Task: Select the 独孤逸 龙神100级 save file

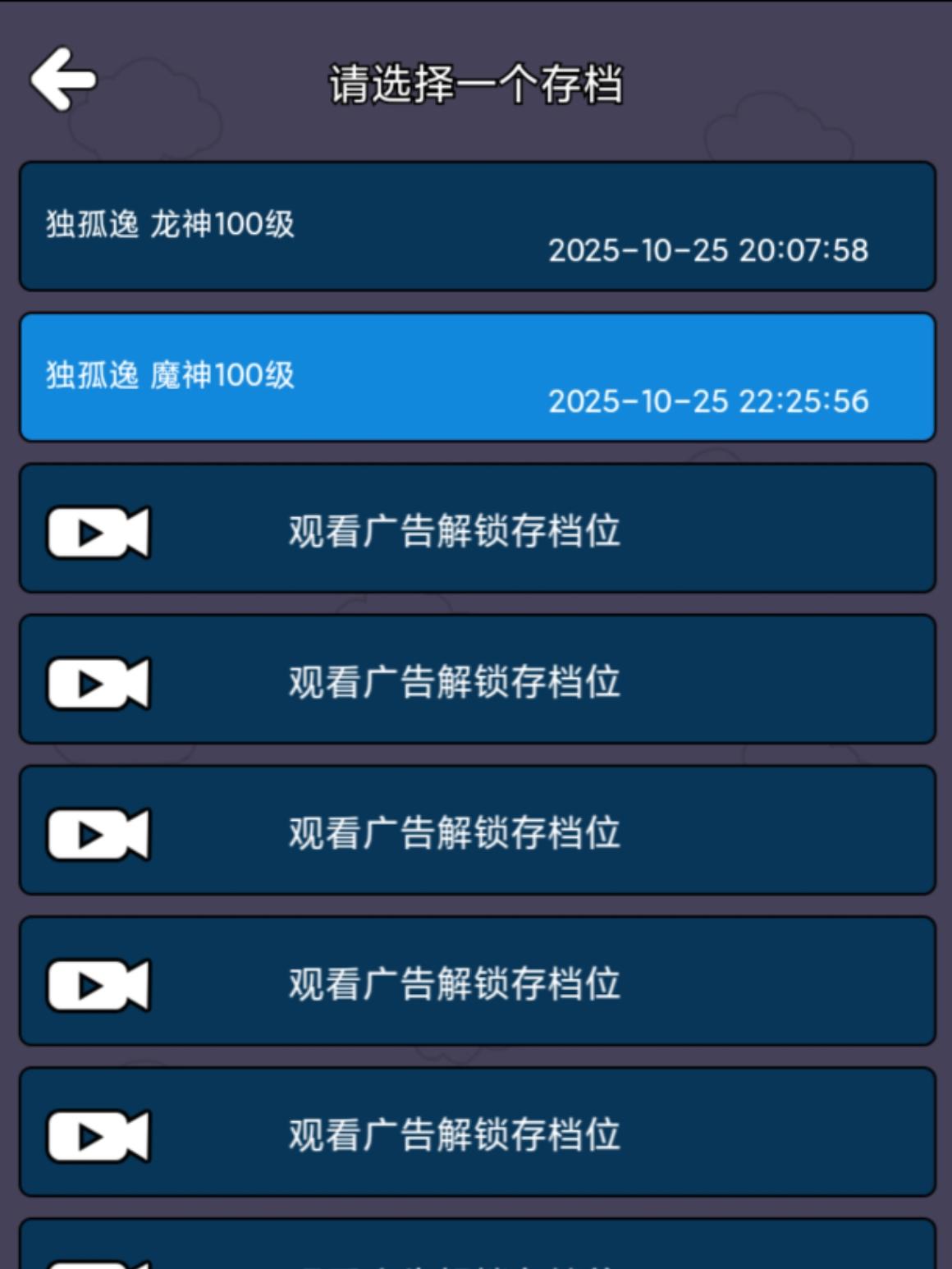Action: [x=476, y=223]
